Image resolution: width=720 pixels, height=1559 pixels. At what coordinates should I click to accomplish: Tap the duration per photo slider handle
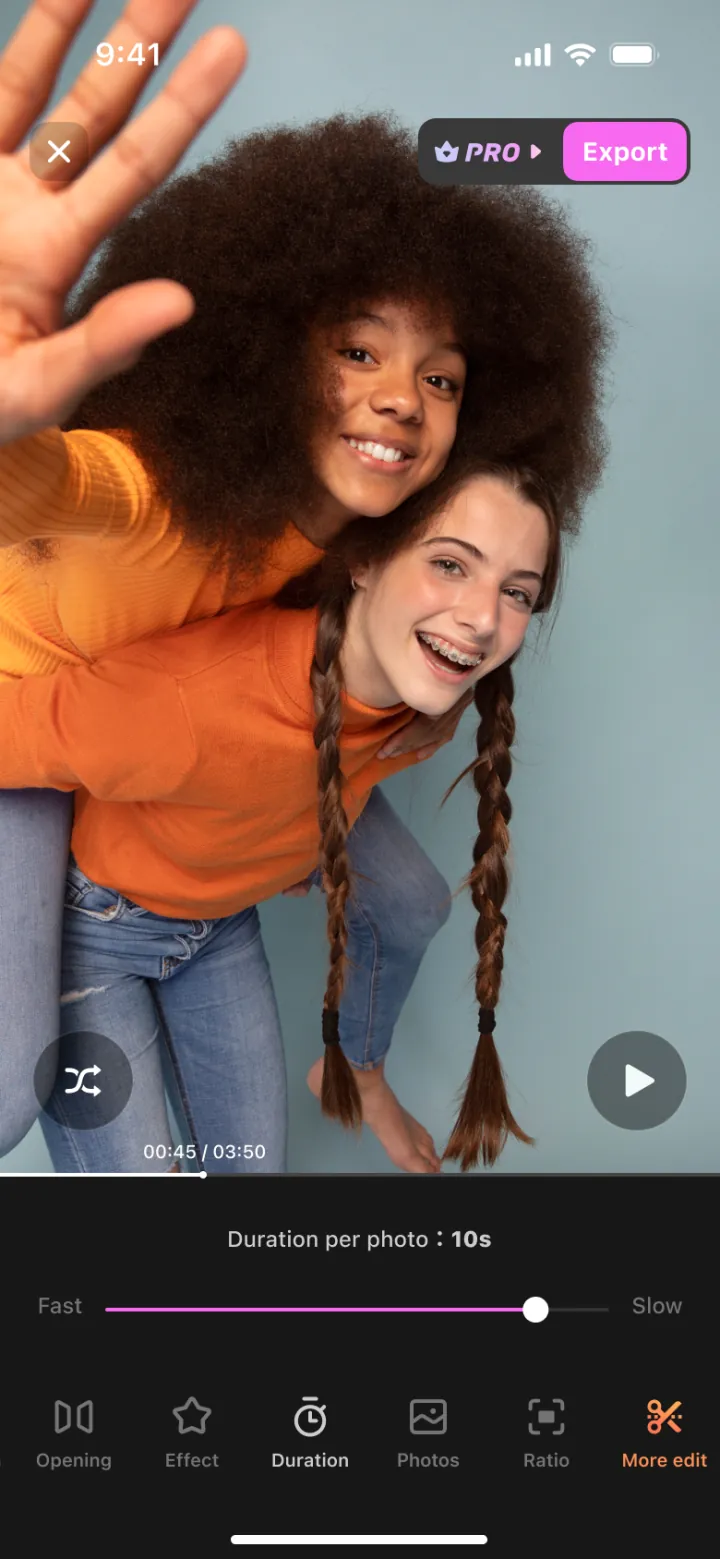[x=536, y=1309]
